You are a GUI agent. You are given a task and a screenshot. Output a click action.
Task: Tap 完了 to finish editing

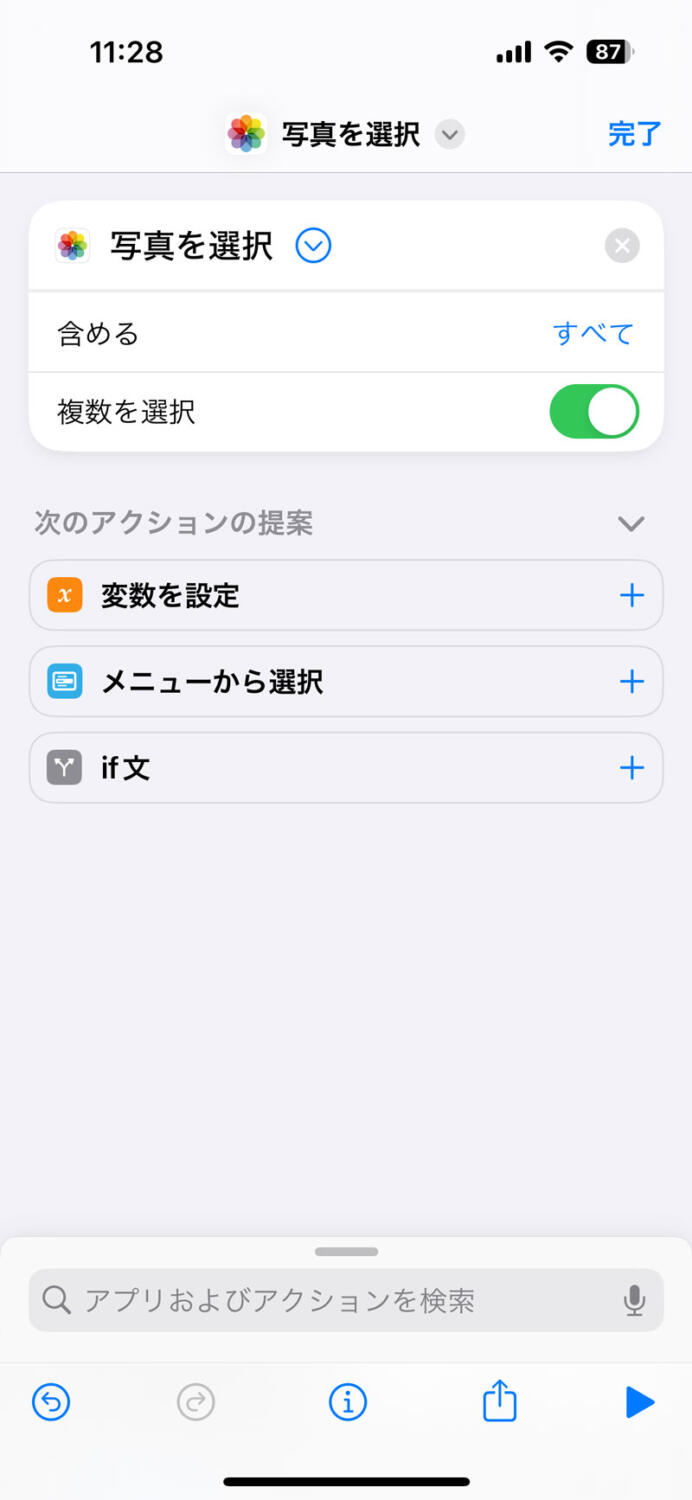pyautogui.click(x=634, y=134)
